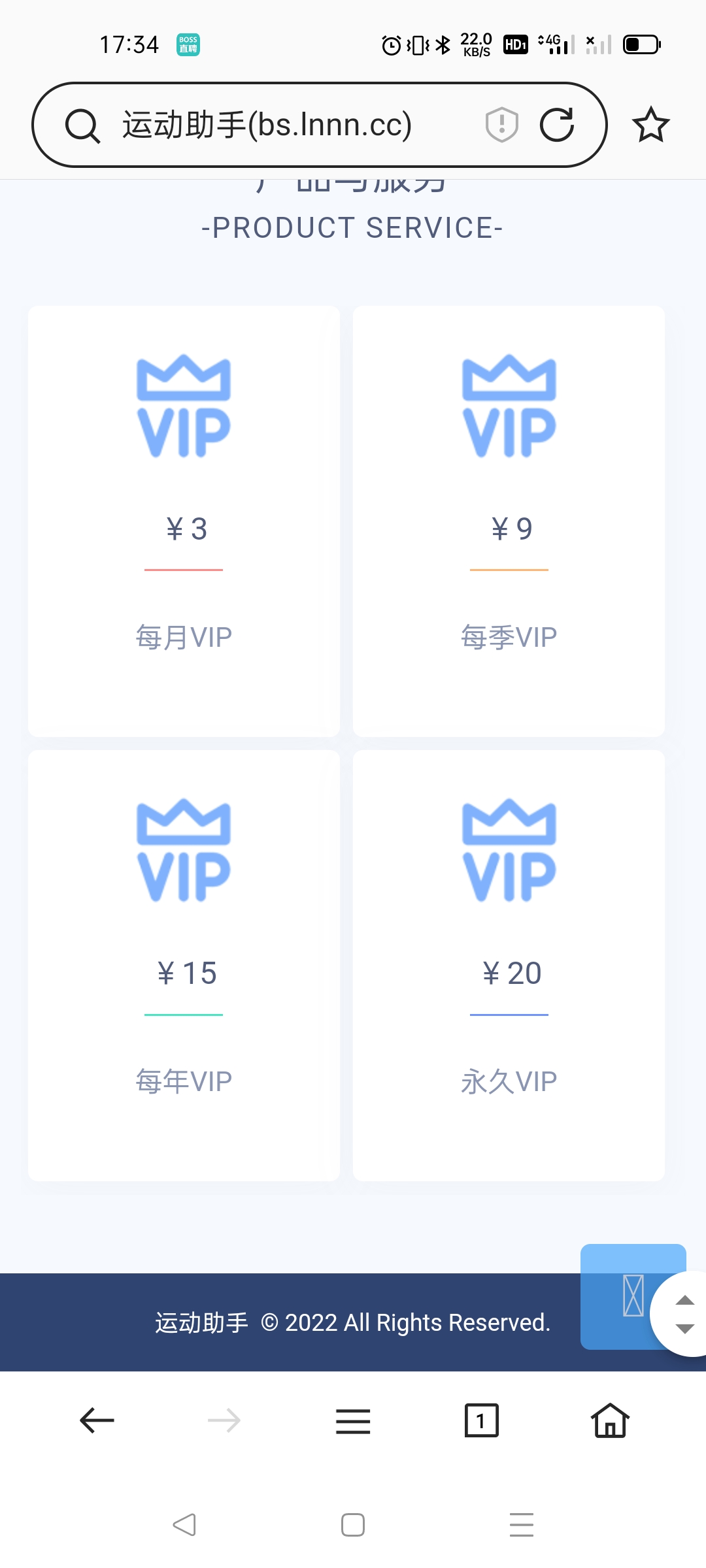
Task: Go back to previous web page
Action: (97, 1420)
